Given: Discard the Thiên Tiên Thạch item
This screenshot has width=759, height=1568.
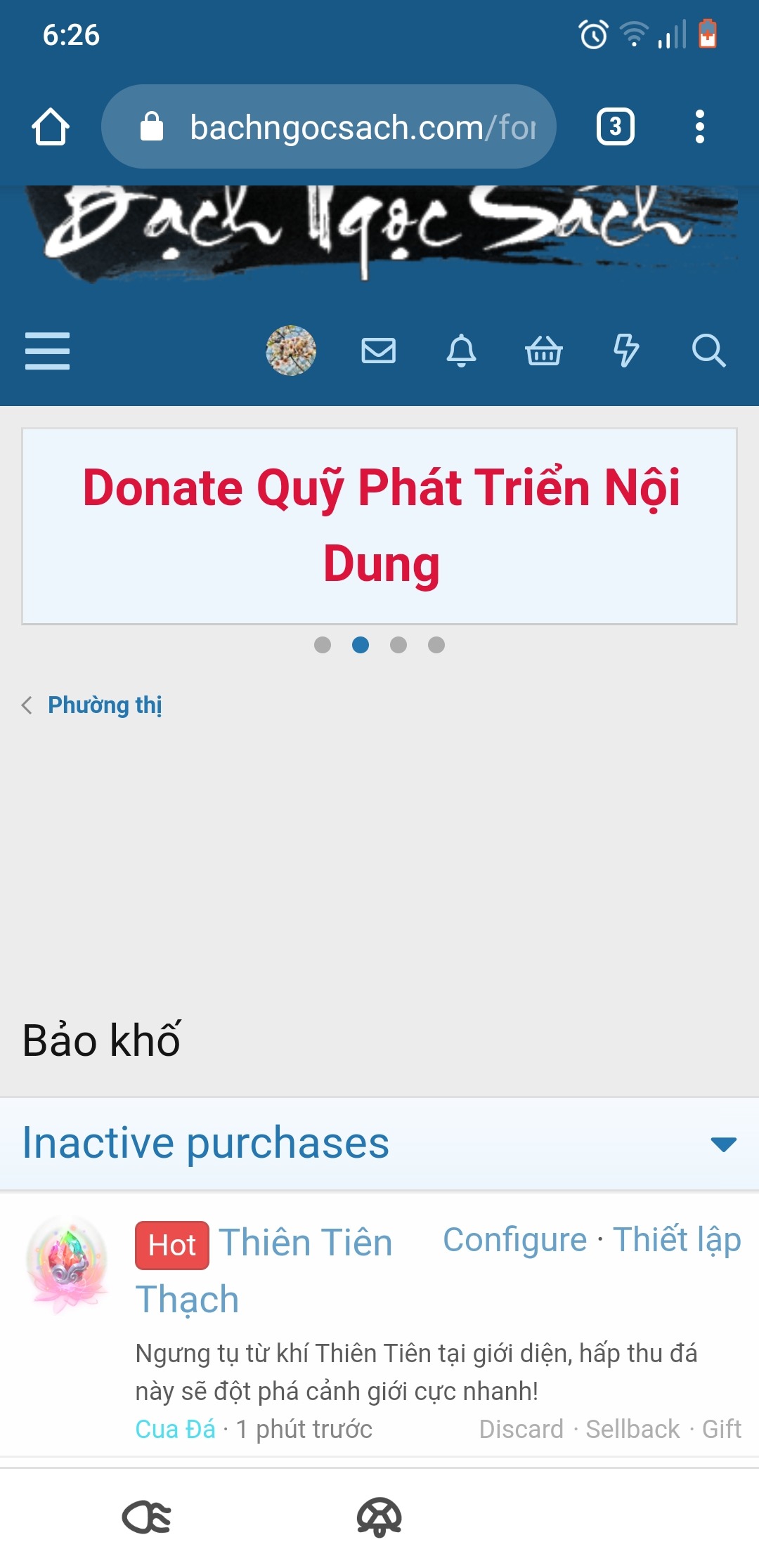Looking at the screenshot, I should point(521,1429).
